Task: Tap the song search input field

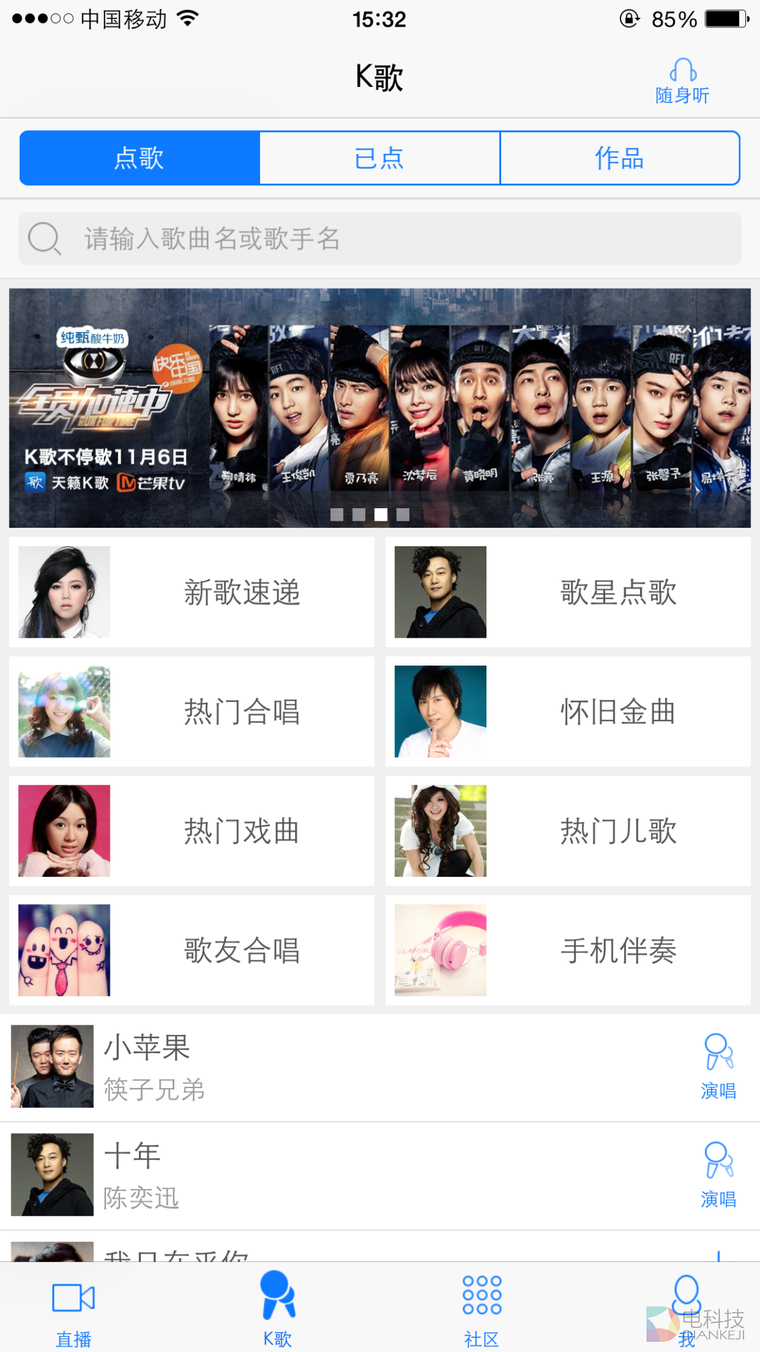Action: [380, 239]
